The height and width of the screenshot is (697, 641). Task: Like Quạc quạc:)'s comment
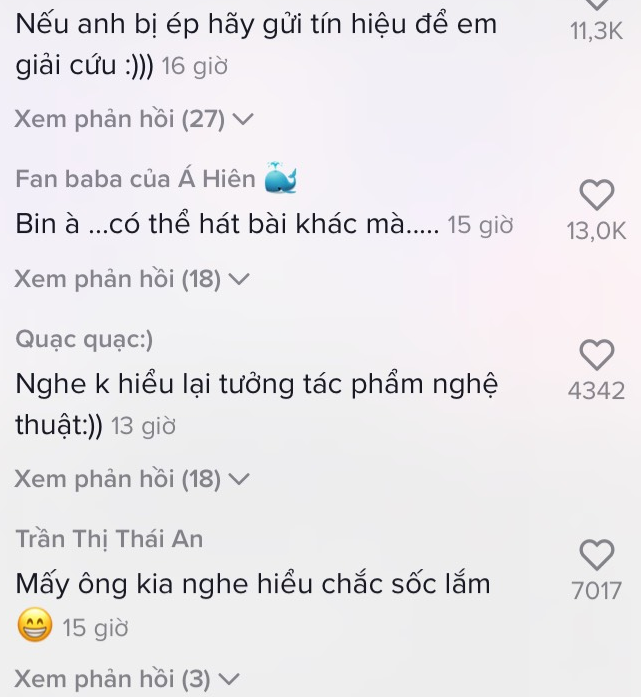click(595, 354)
